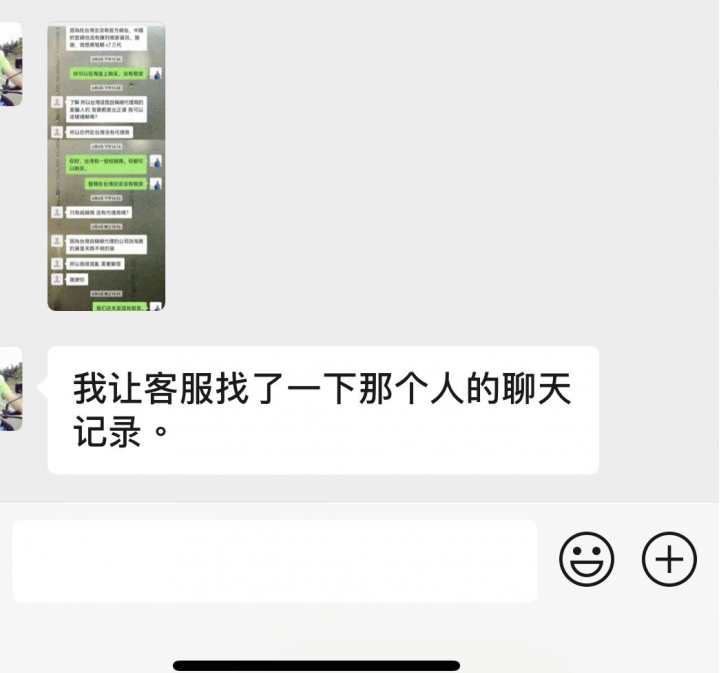Open the shared chat screenshot image
The height and width of the screenshot is (673, 720).
pos(106,166)
